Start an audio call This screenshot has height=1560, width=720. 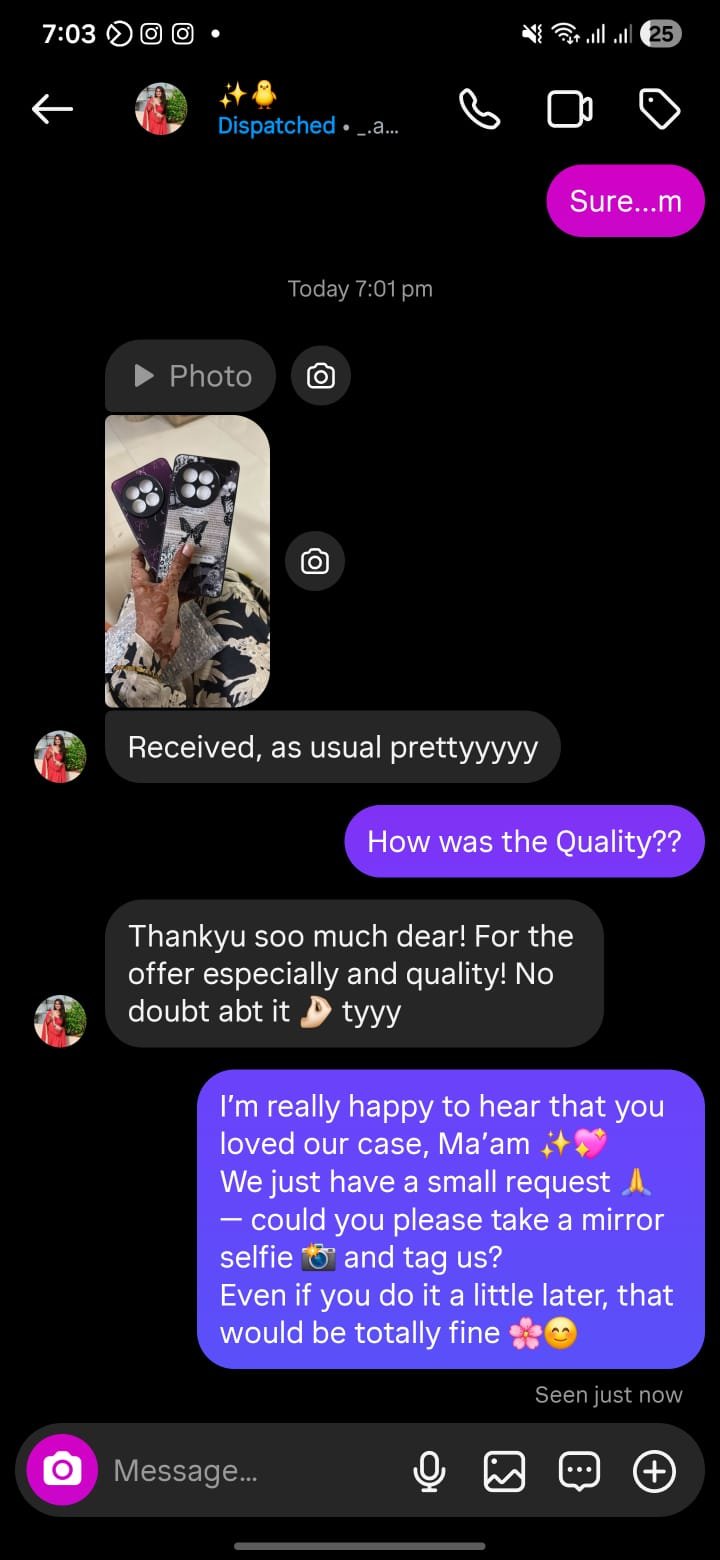click(x=479, y=110)
